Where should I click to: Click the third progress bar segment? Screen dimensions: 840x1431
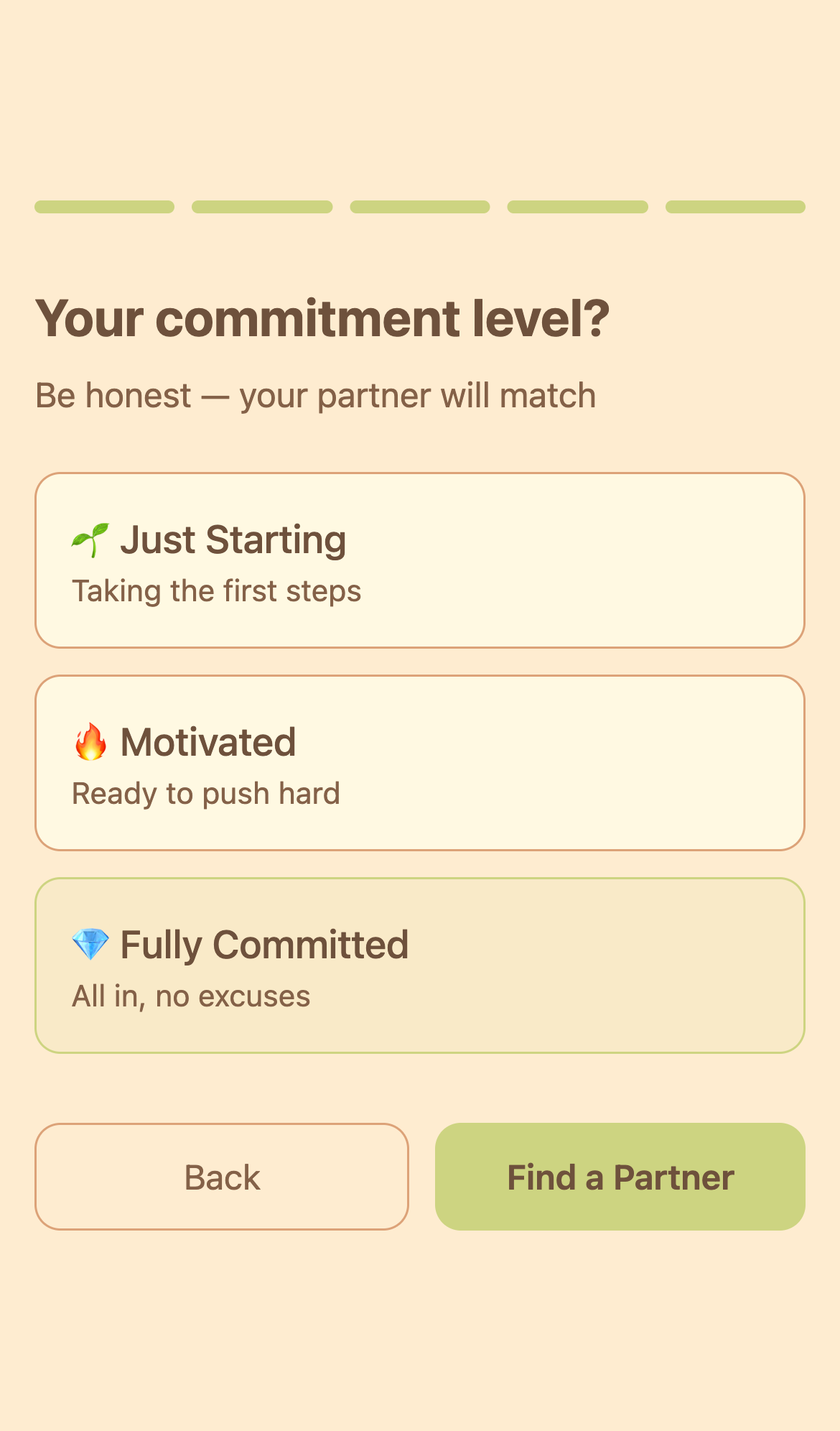[x=420, y=207]
